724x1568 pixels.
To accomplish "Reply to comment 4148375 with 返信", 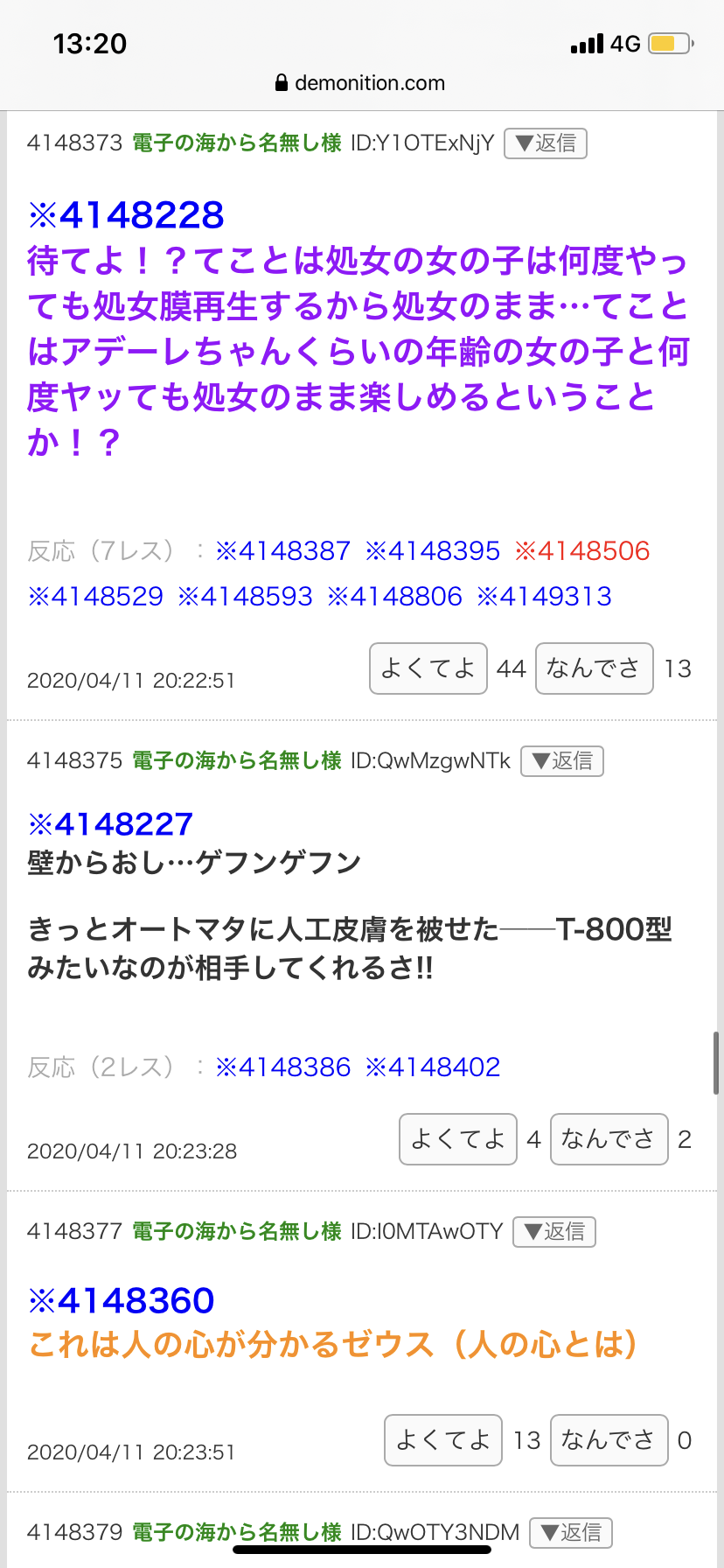I will pyautogui.click(x=561, y=761).
